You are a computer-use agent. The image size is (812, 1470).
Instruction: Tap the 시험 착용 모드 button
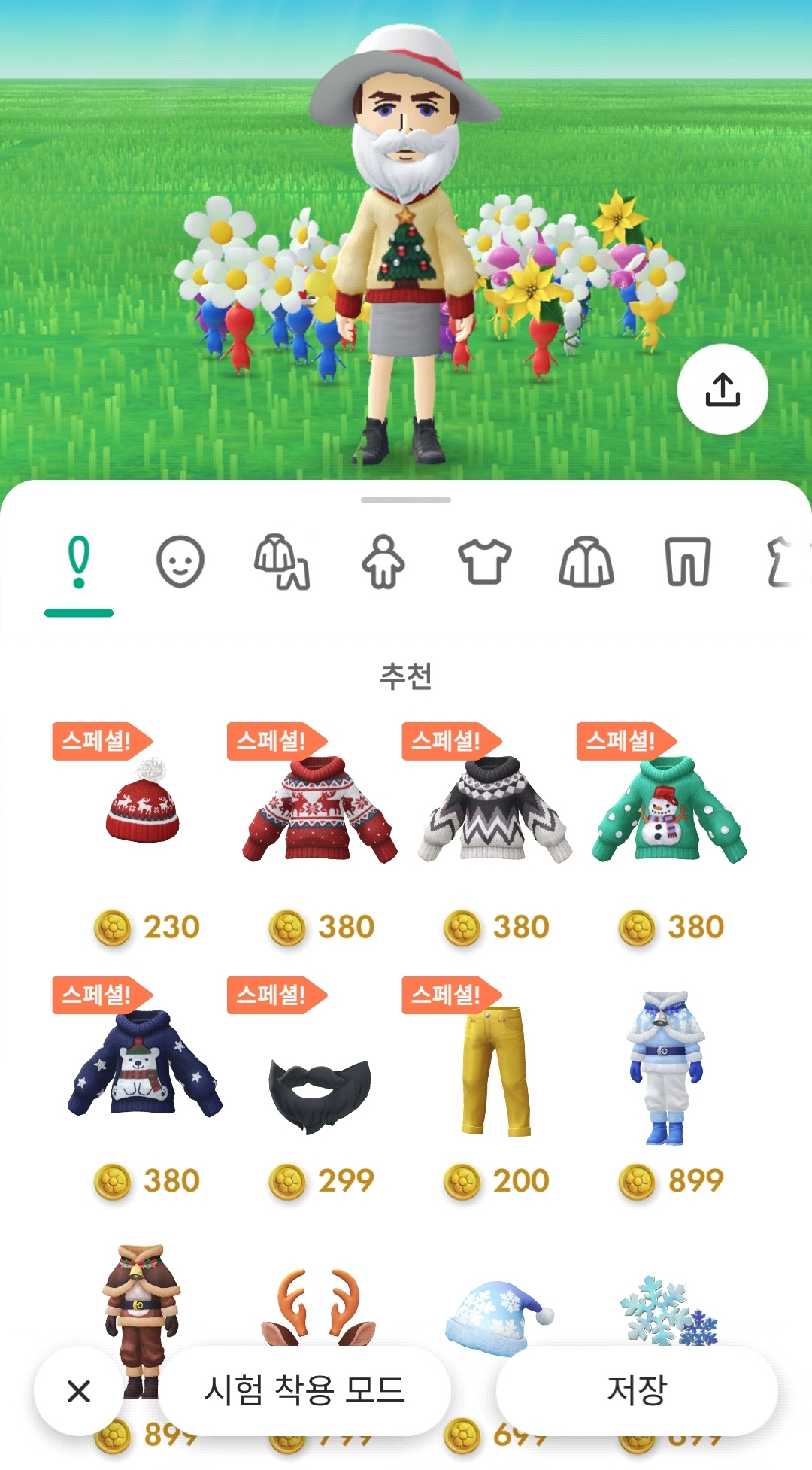304,1391
